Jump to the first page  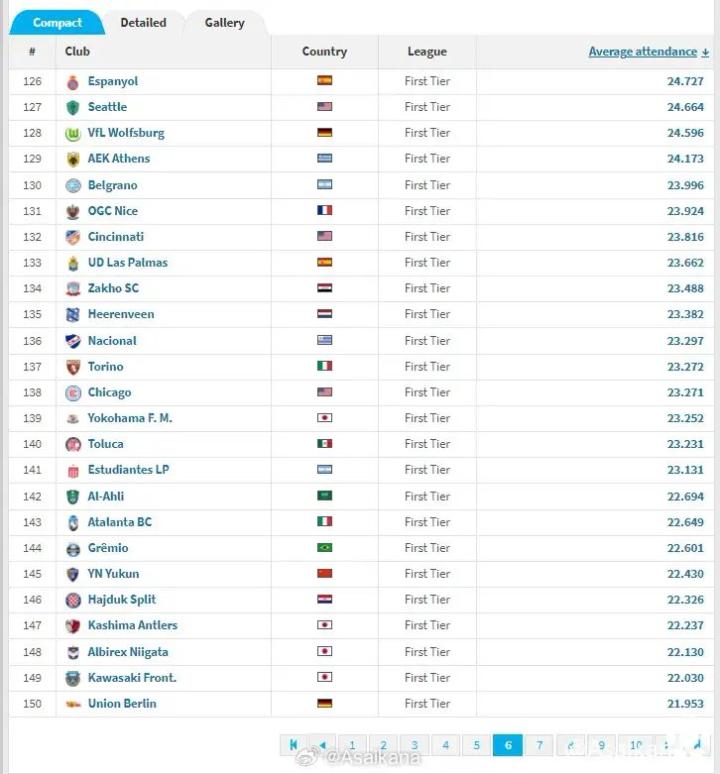tap(294, 745)
